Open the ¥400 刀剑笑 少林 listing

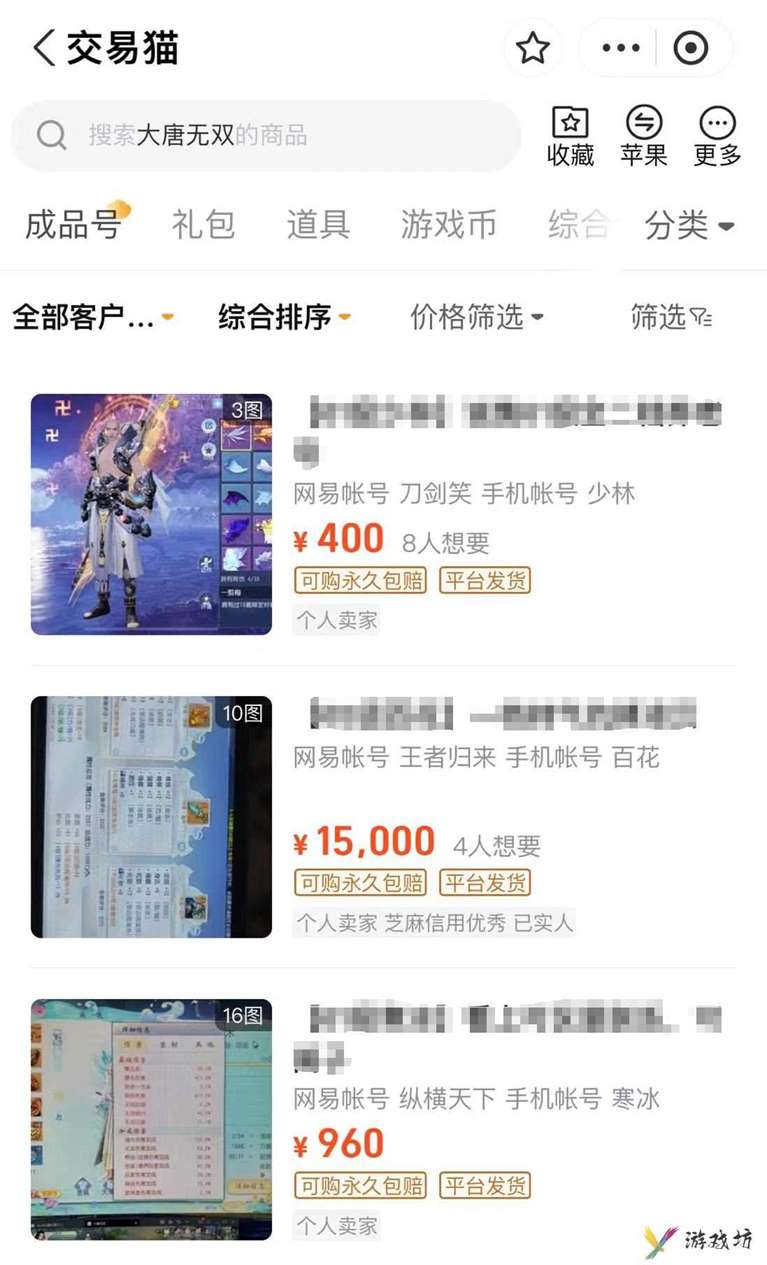click(383, 514)
